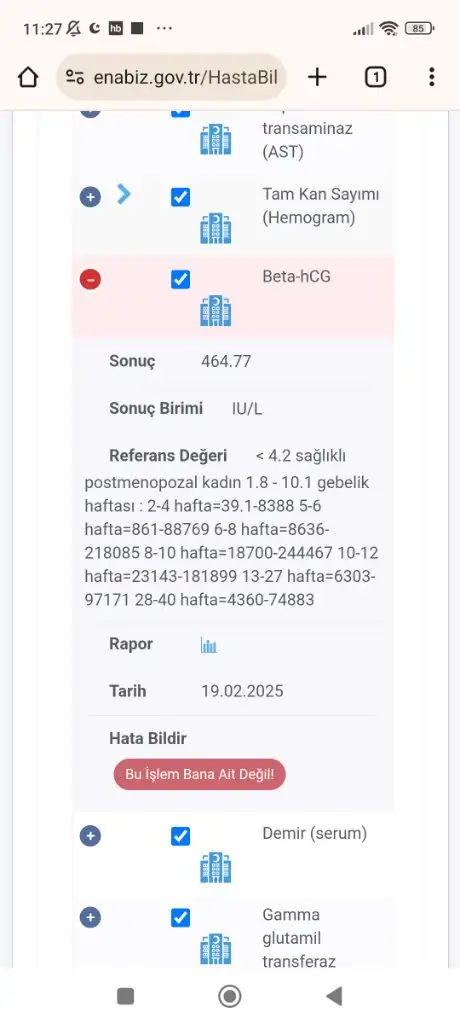Uncheck the Tam Kan Sayımı (Hemogram) checkbox
460x1024 pixels.
180,197
